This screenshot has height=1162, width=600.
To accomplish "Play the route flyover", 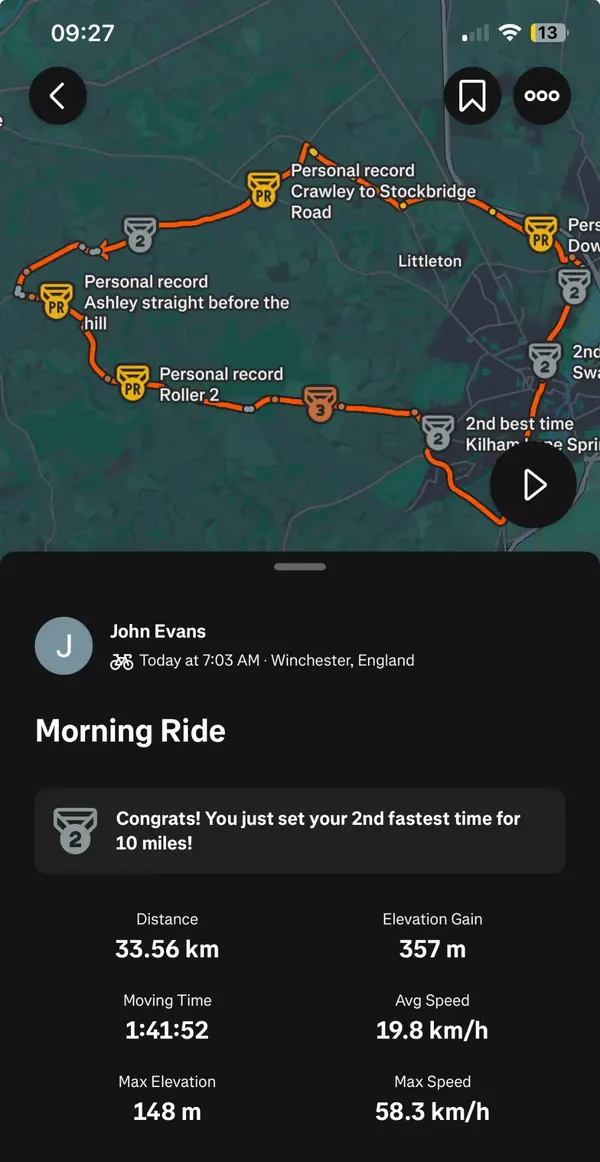I will [533, 485].
